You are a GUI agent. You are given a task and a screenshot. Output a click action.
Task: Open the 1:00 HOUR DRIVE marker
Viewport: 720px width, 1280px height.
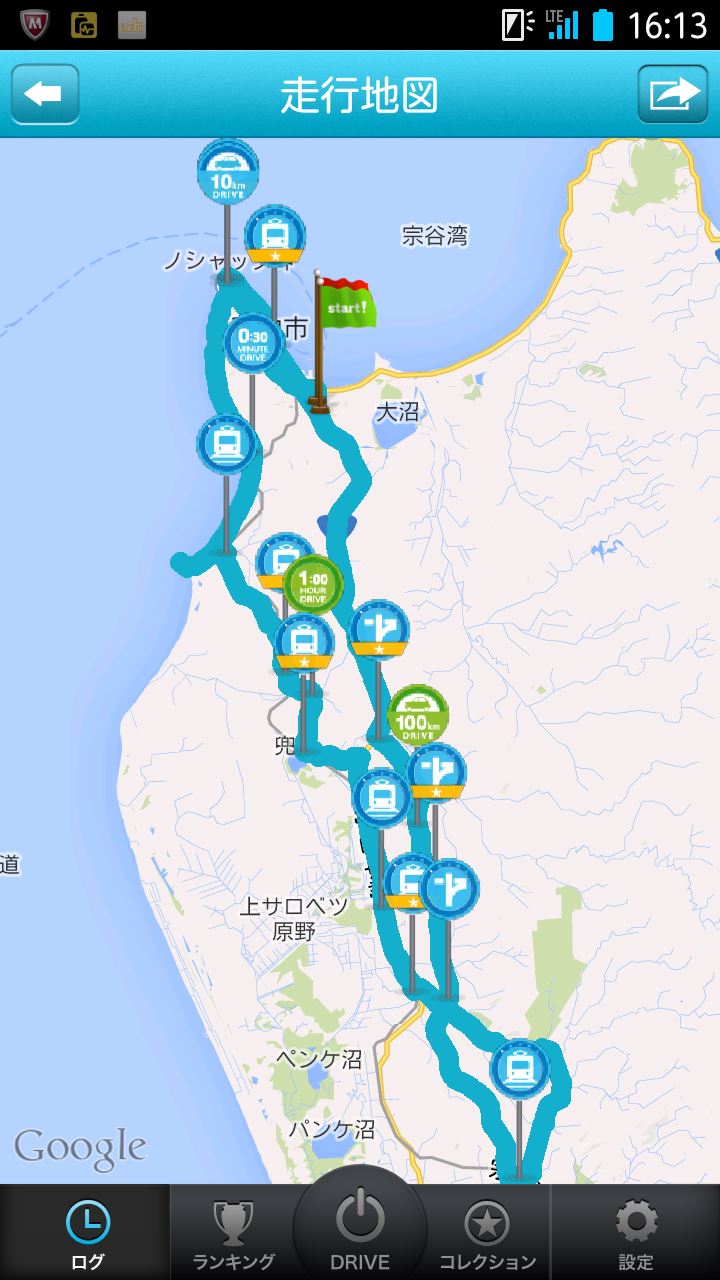click(x=313, y=584)
